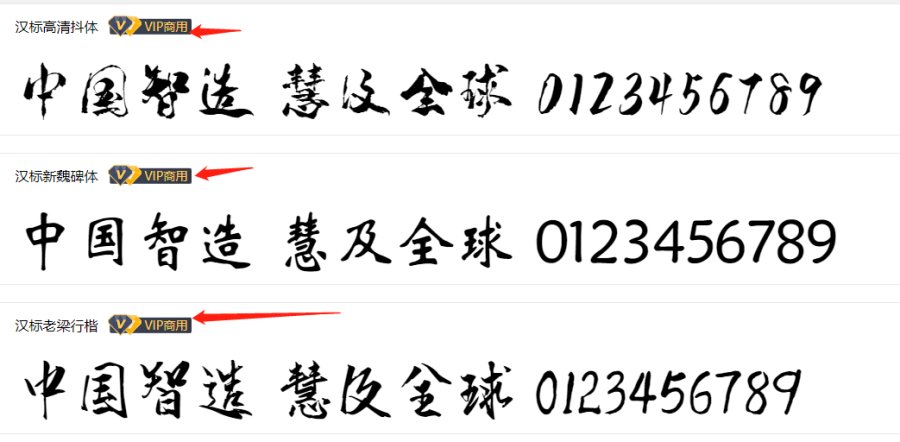Open the 汉标新魏碑体 font preview
This screenshot has width=900, height=442.
430,242
